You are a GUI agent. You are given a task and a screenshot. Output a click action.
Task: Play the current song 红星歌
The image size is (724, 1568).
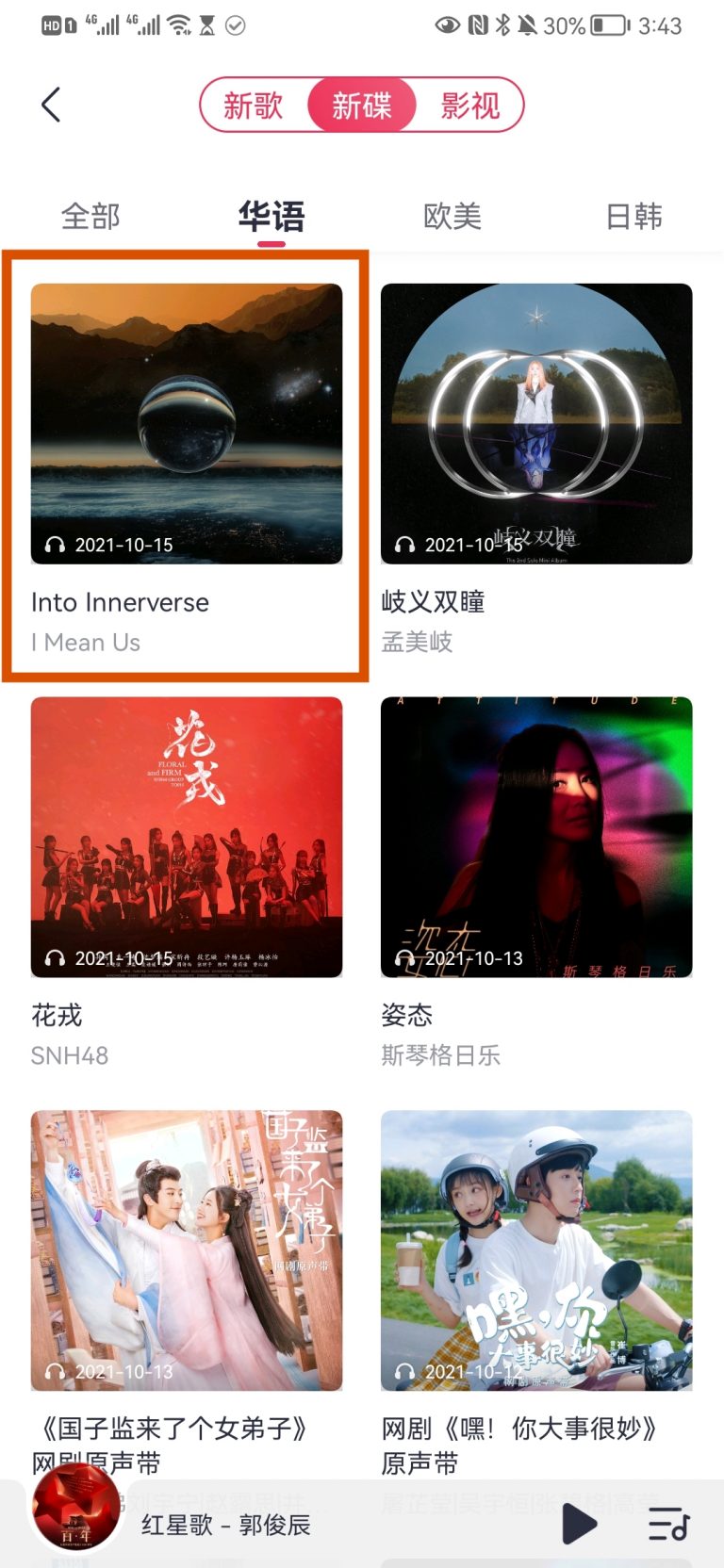point(578,1524)
